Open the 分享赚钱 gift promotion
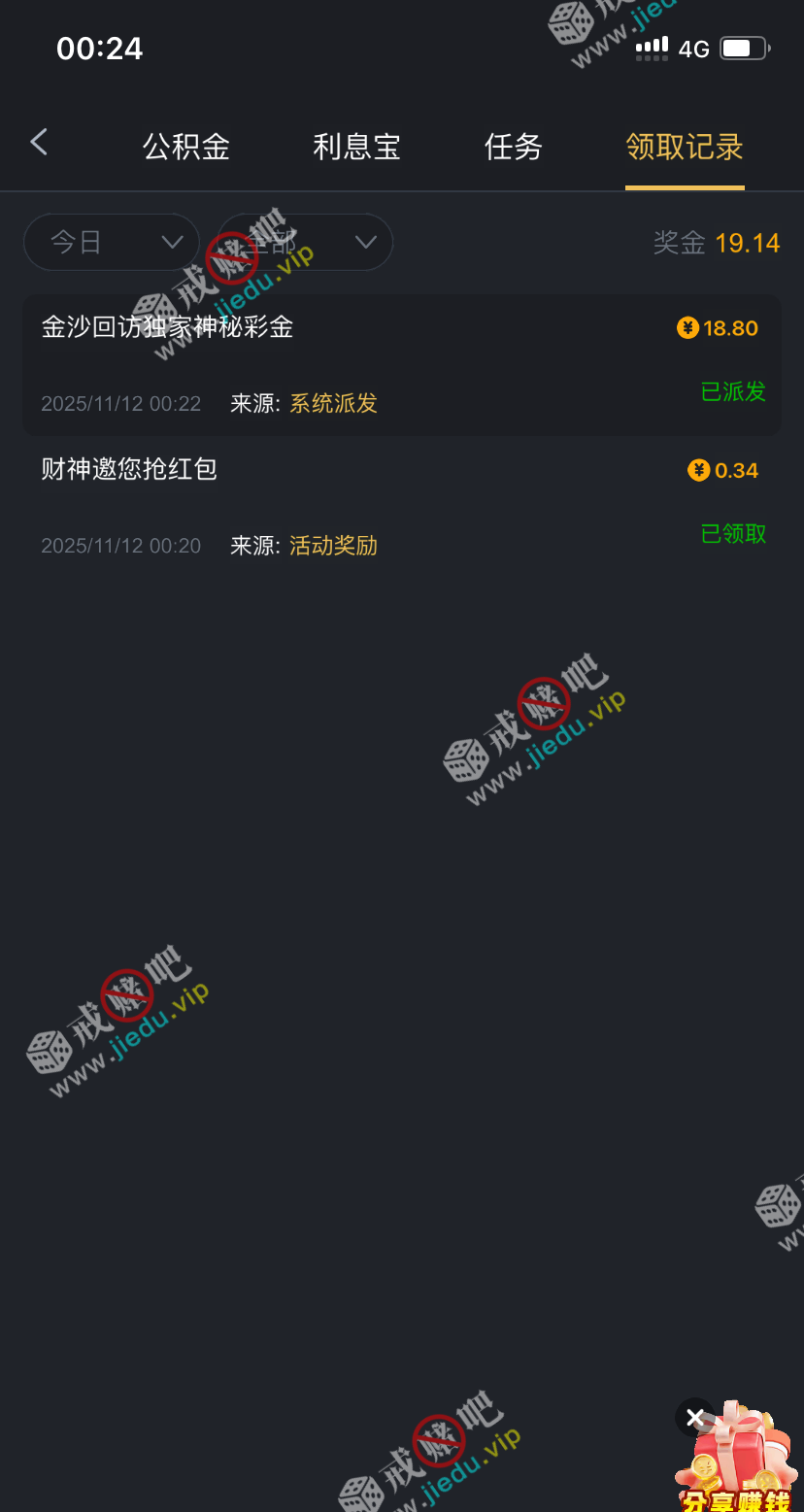Screen dimensions: 804x1512 (x=739, y=1466)
